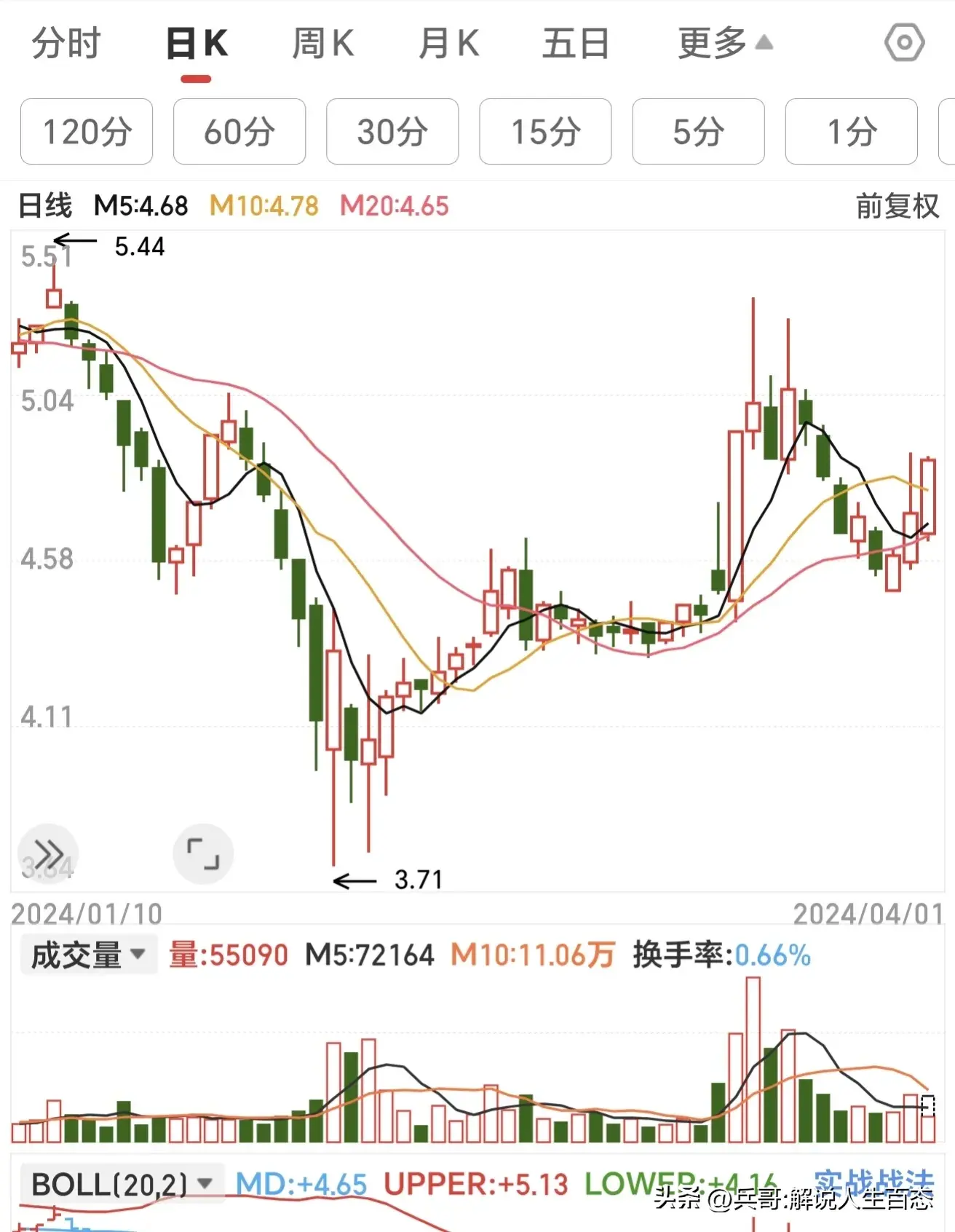Viewport: 955px width, 1232px height.
Task: Switch to 周K weekly chart
Action: pos(322,43)
